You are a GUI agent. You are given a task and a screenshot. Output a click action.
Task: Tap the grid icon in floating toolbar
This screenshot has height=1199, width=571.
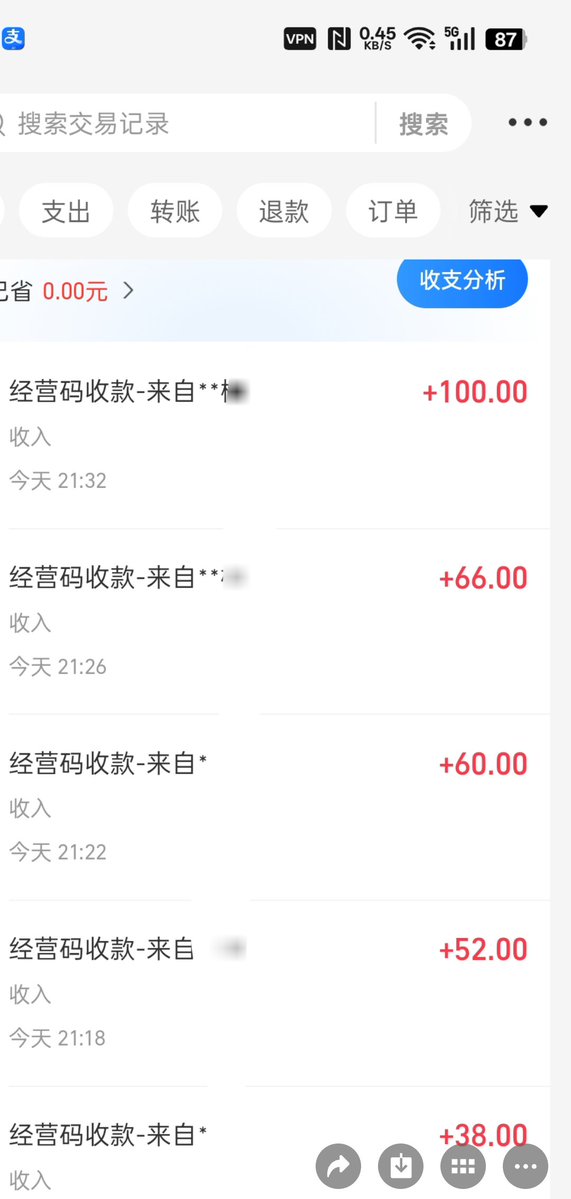click(463, 1166)
